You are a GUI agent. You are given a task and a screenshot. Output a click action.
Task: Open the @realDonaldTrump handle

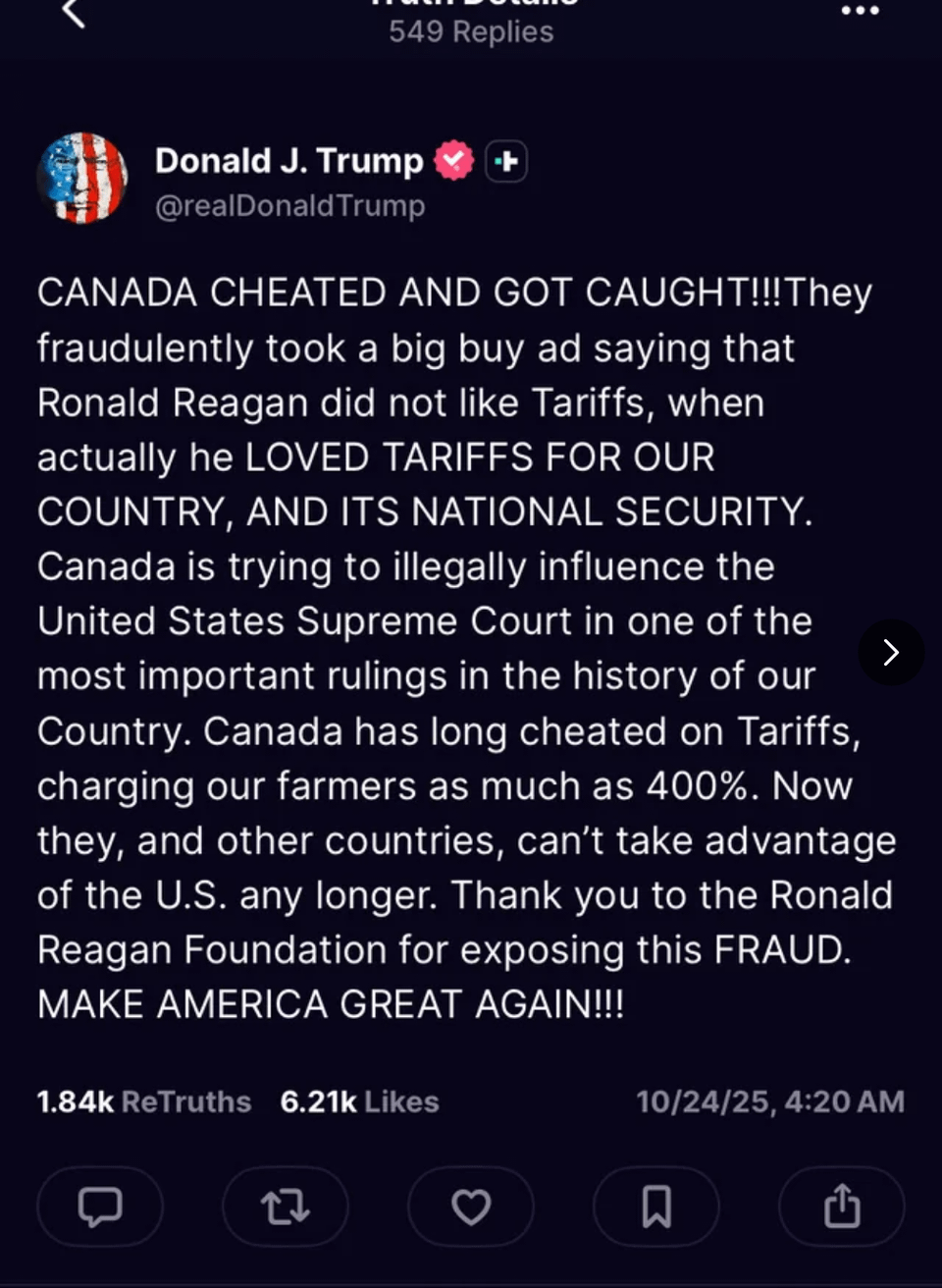(x=289, y=206)
